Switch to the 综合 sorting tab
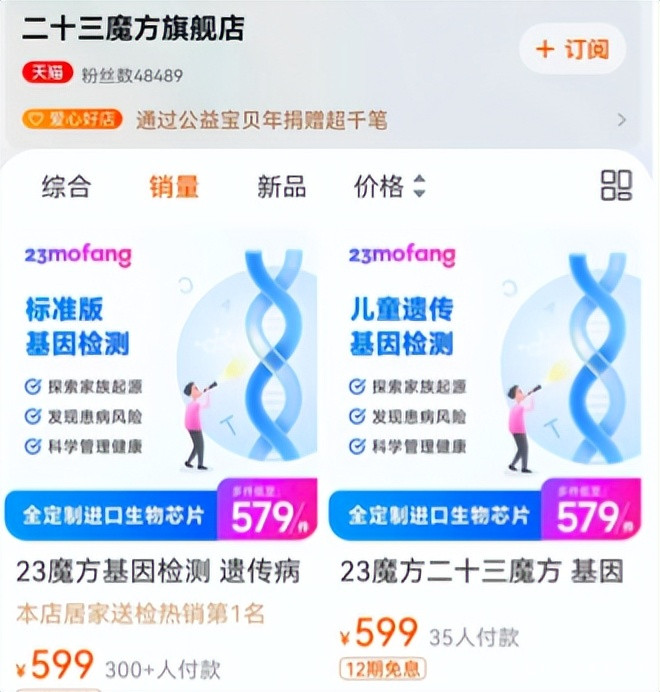660x692 pixels. click(66, 186)
